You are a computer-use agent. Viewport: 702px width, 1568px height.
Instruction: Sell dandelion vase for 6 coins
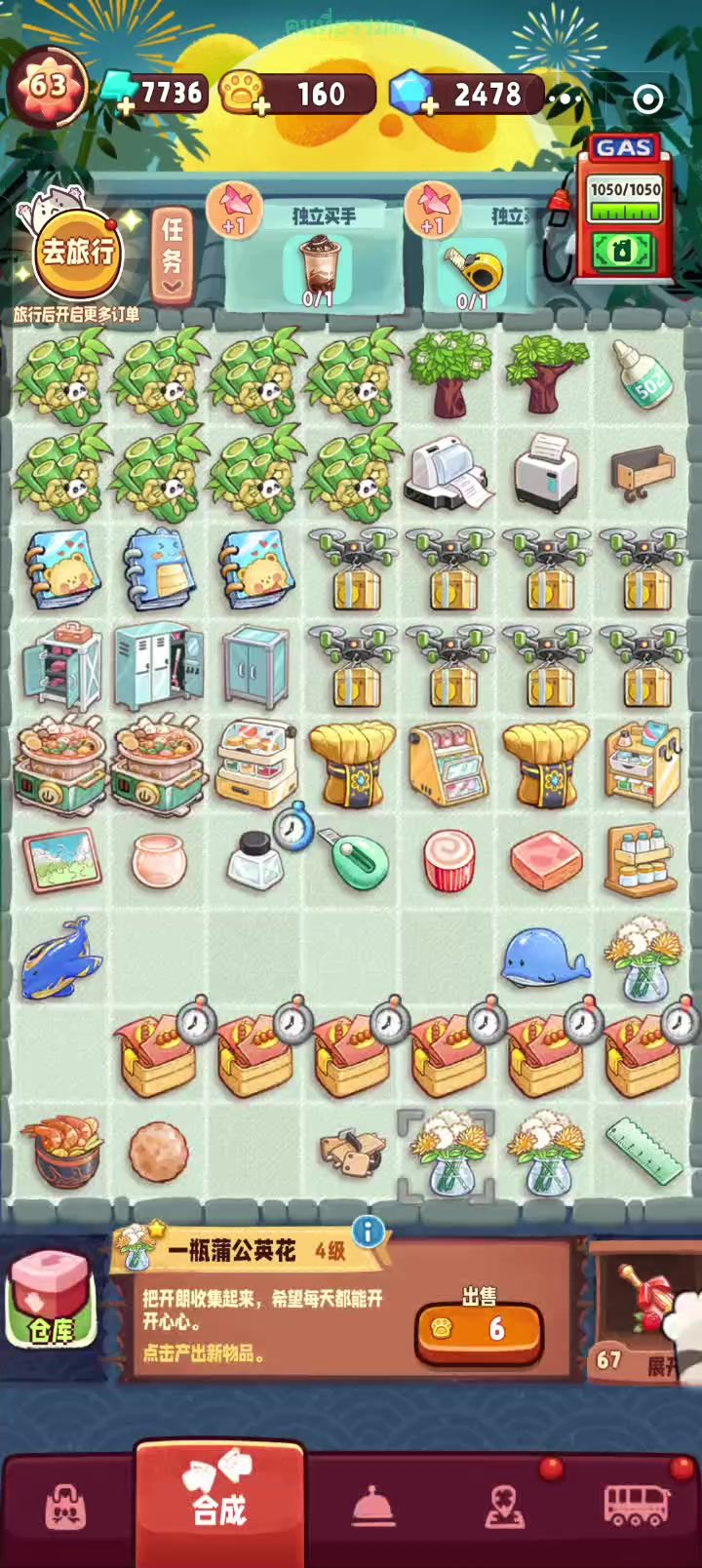pyautogui.click(x=478, y=1329)
